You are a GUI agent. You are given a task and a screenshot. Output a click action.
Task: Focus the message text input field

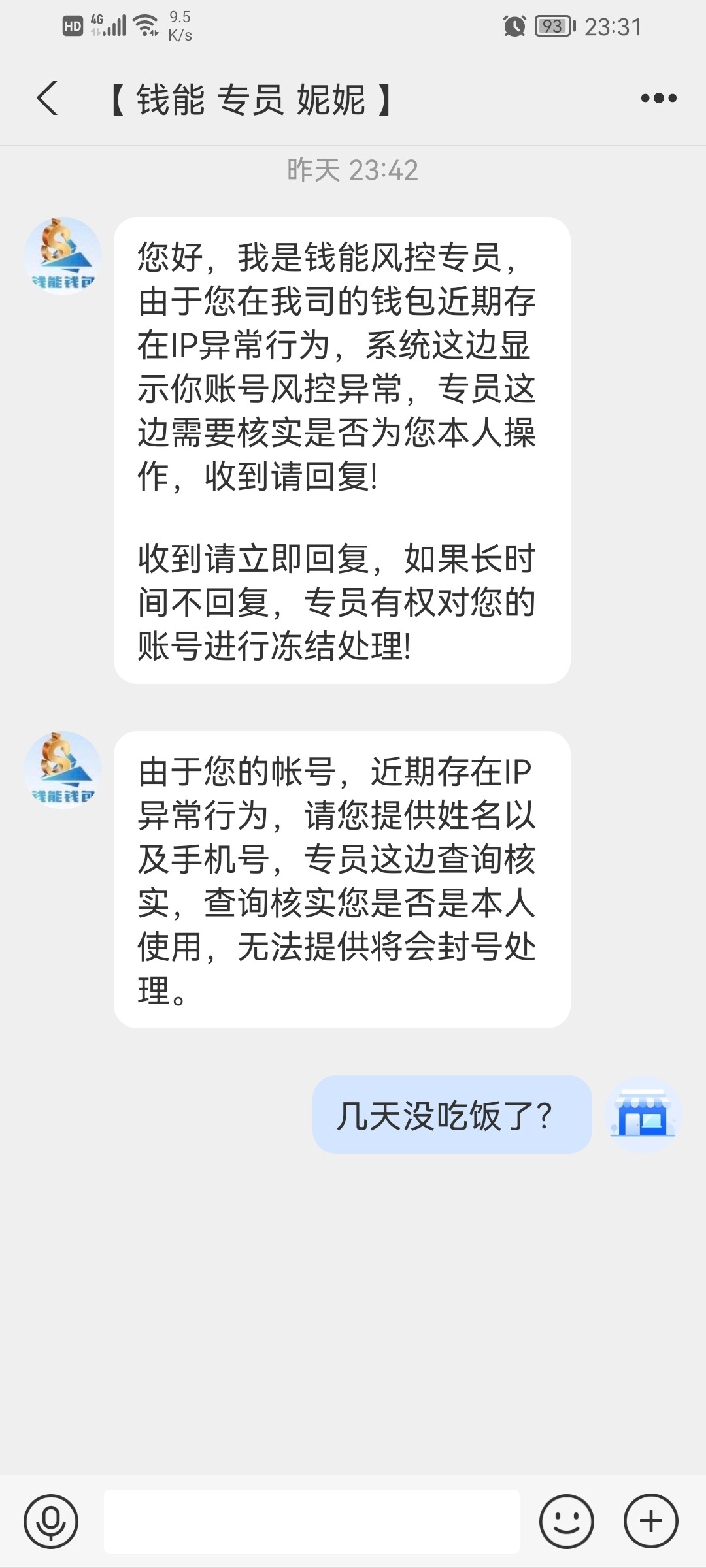pyautogui.click(x=312, y=1521)
